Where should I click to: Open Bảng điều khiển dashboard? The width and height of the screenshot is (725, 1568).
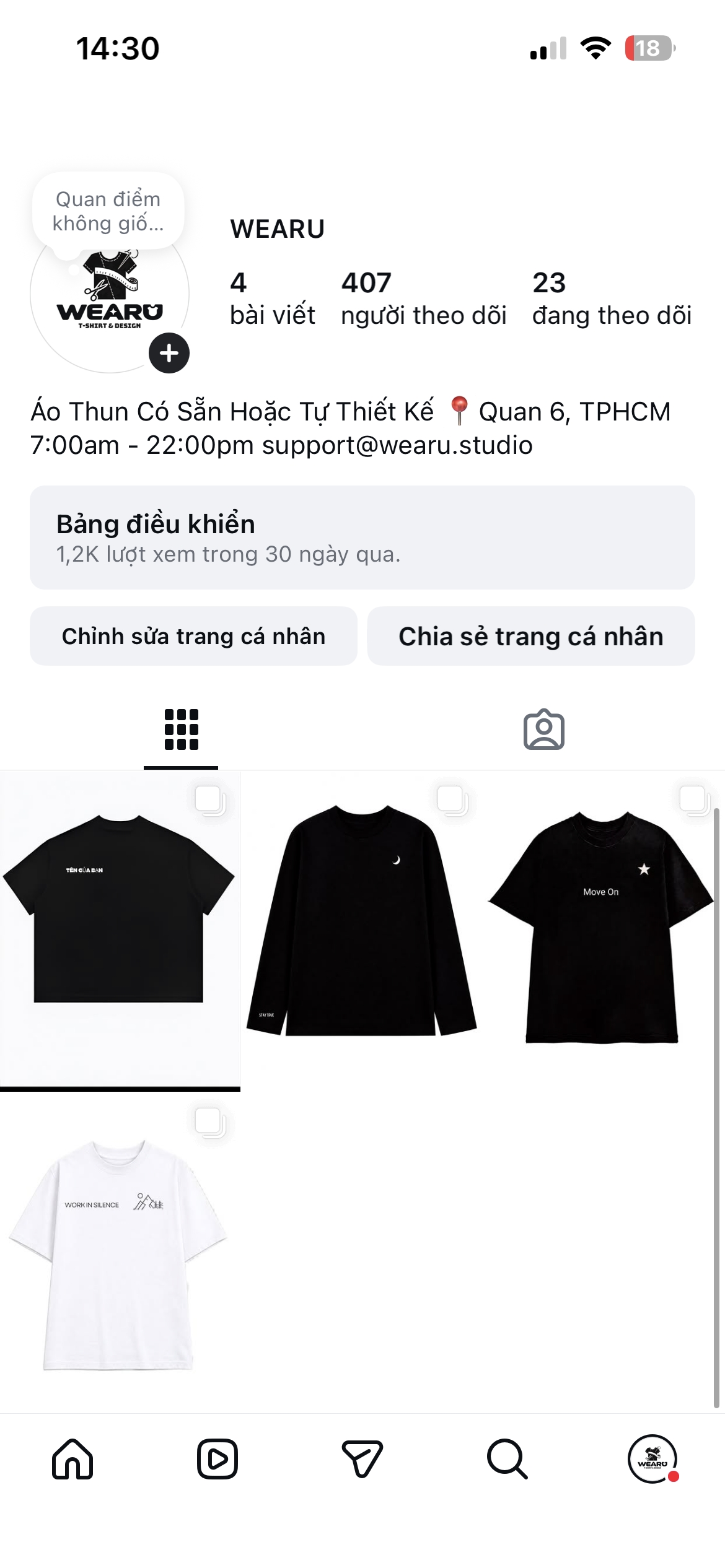[362, 538]
